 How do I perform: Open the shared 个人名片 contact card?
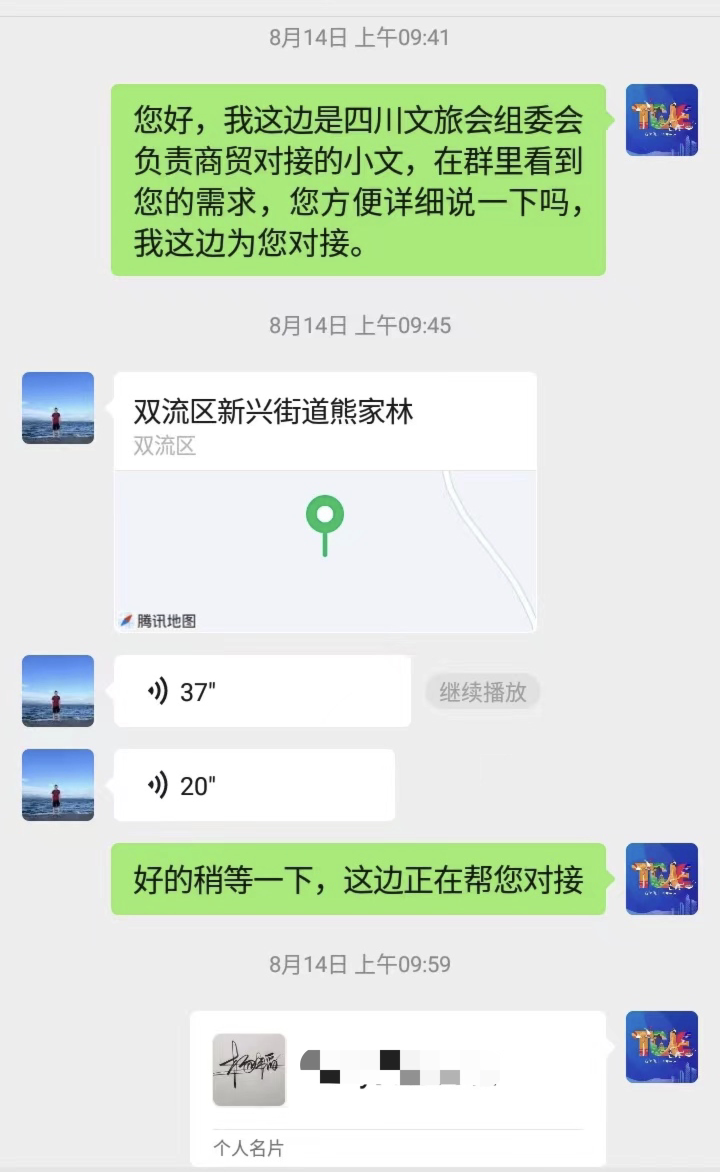[397, 1086]
